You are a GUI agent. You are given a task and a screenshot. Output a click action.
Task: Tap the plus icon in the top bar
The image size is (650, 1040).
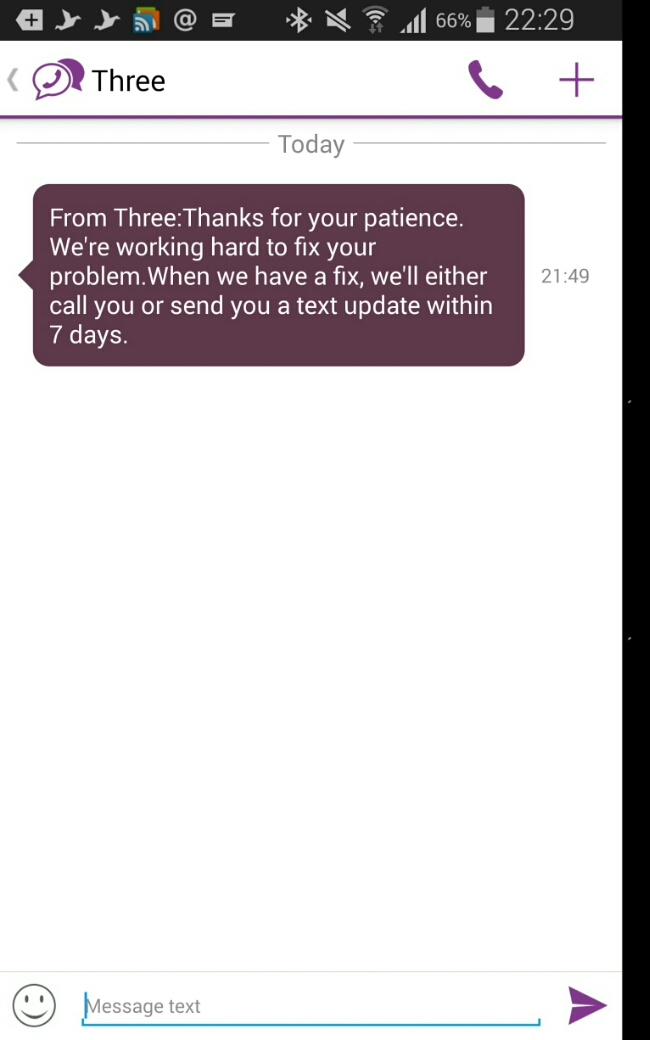(x=576, y=80)
